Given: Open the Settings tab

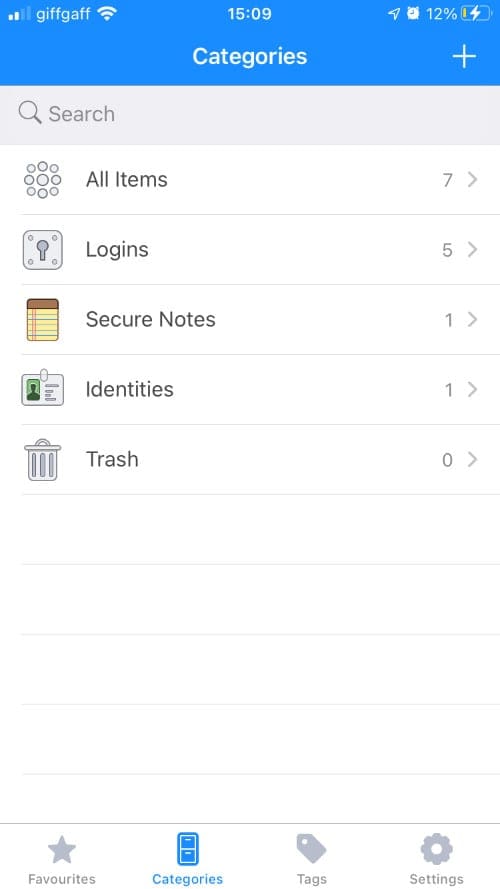Looking at the screenshot, I should [x=437, y=859].
